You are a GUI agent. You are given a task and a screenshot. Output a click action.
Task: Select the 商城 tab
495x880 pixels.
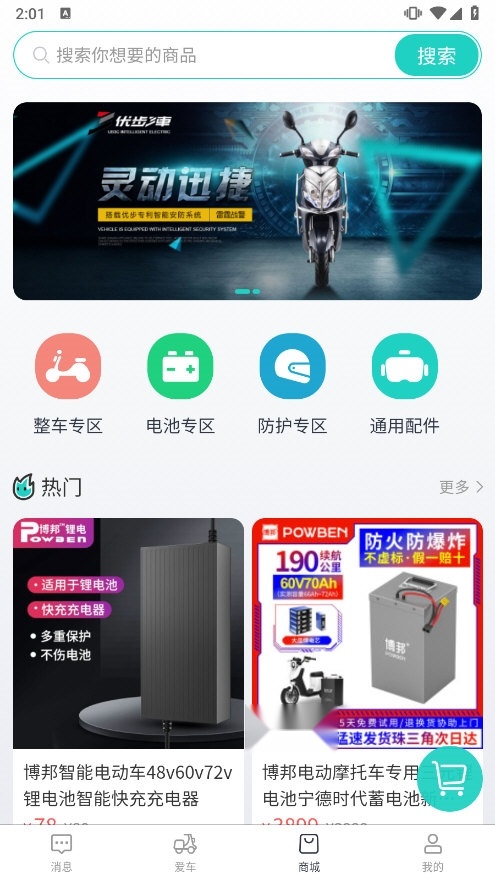click(309, 852)
